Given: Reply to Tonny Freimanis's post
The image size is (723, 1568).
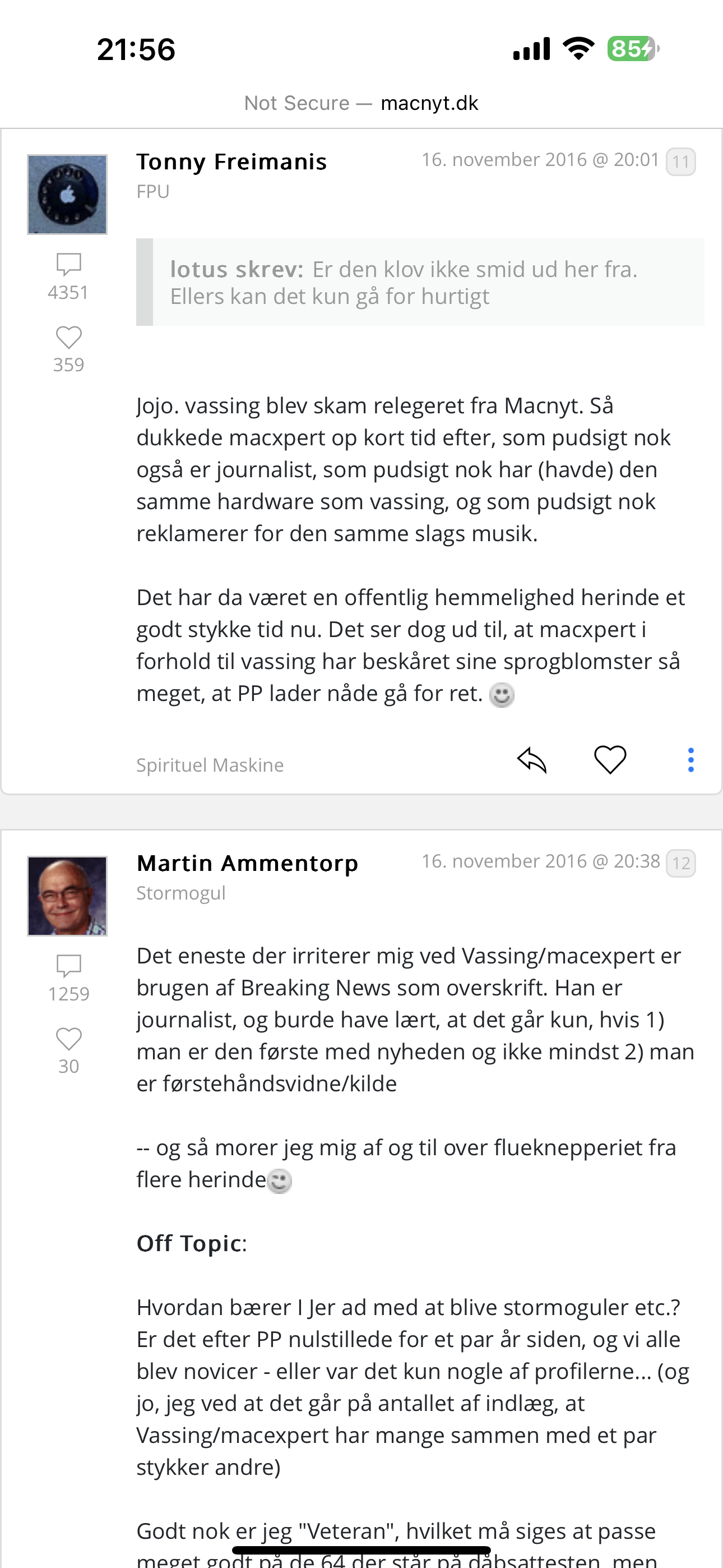Looking at the screenshot, I should click(x=532, y=760).
